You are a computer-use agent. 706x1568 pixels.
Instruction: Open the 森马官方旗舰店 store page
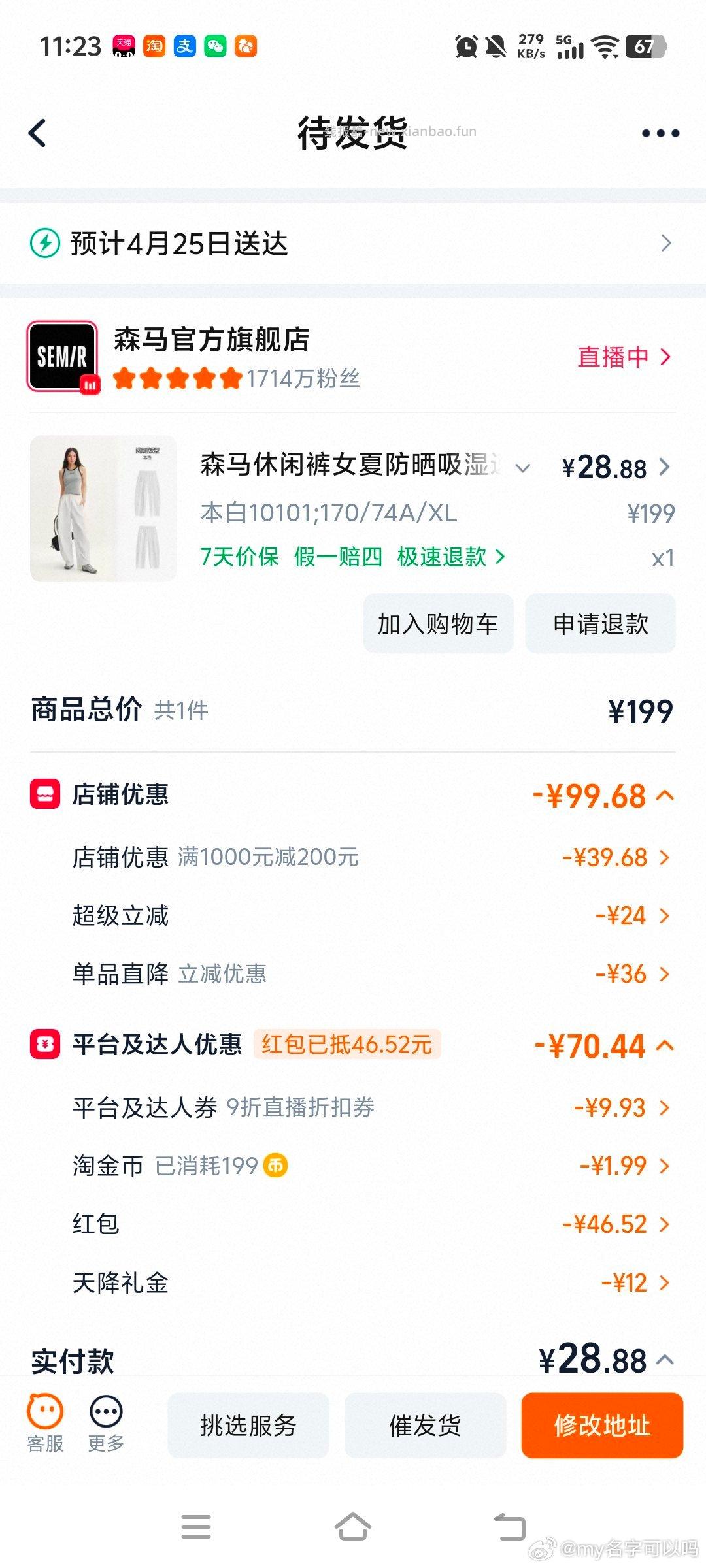pyautogui.click(x=211, y=340)
